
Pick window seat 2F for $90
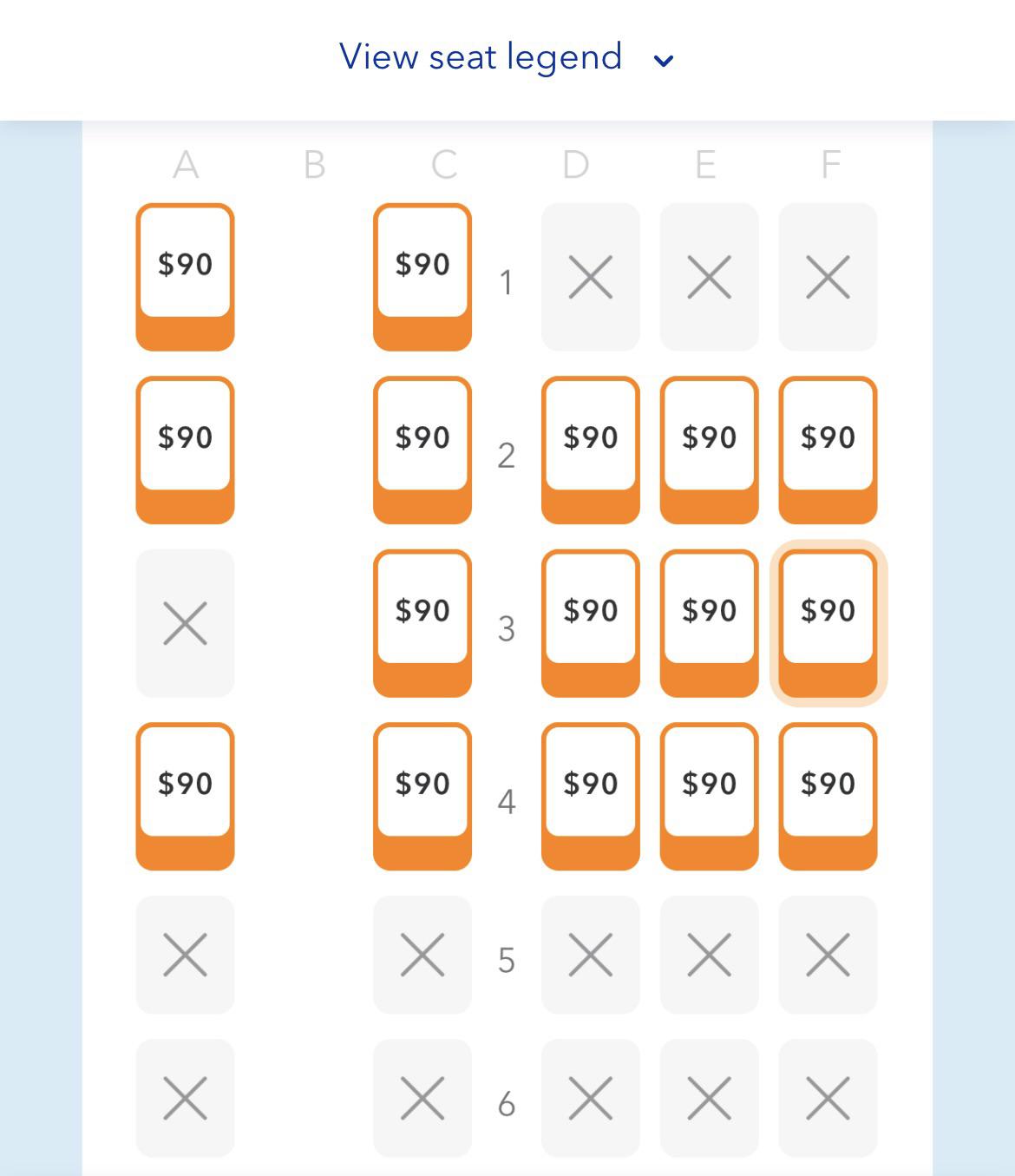(828, 449)
